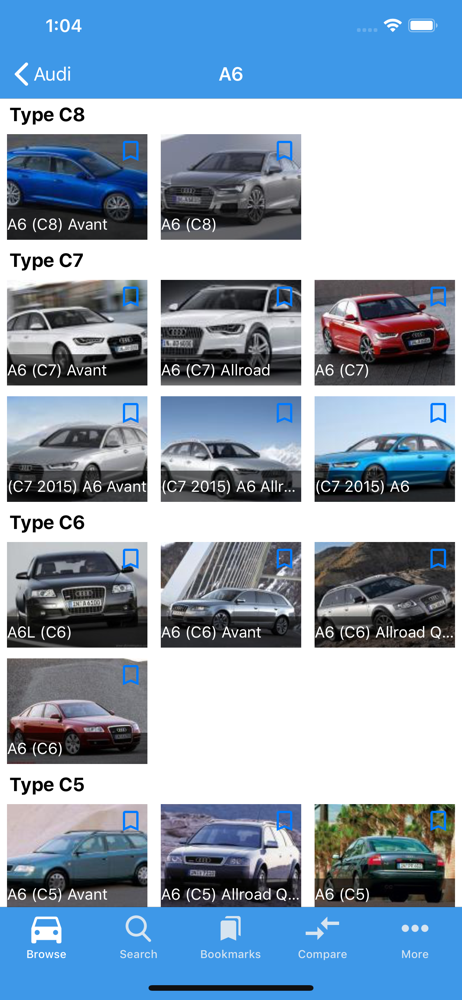
Task: Switch to the Search tab
Action: (138, 938)
